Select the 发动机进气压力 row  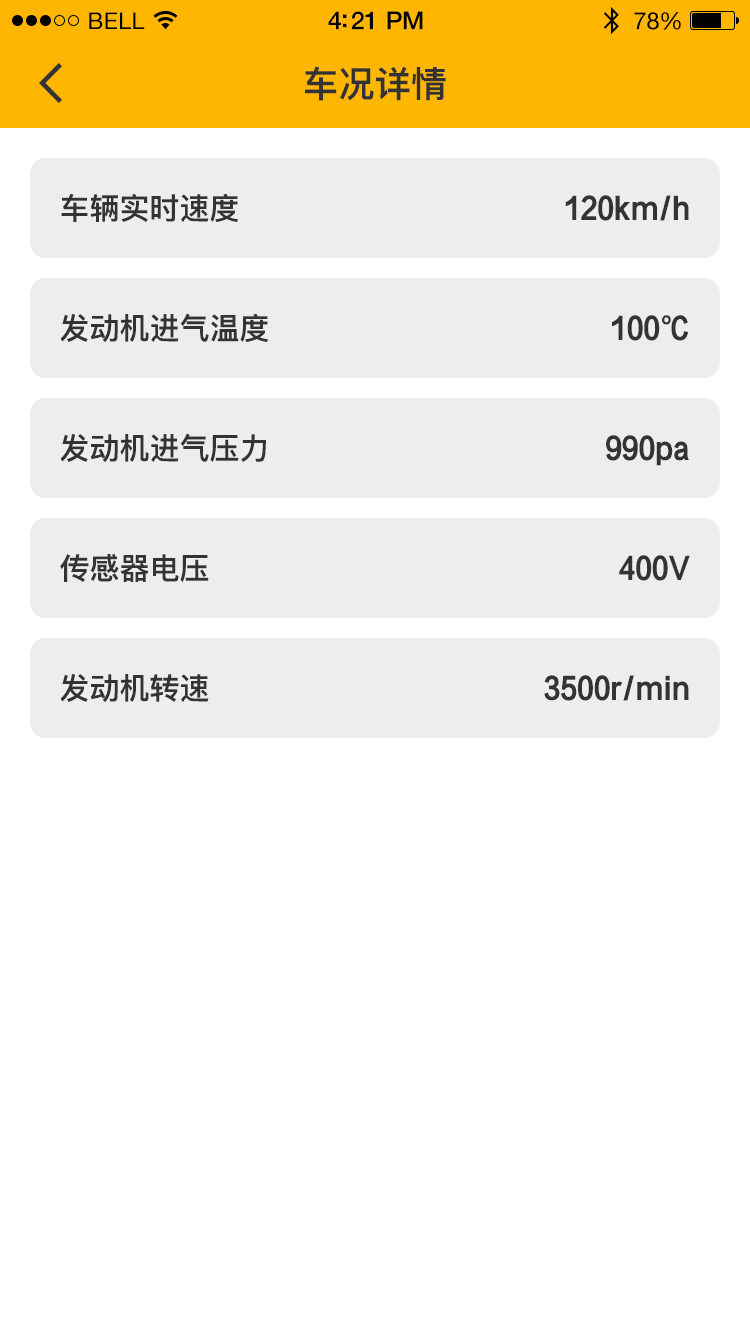(375, 448)
